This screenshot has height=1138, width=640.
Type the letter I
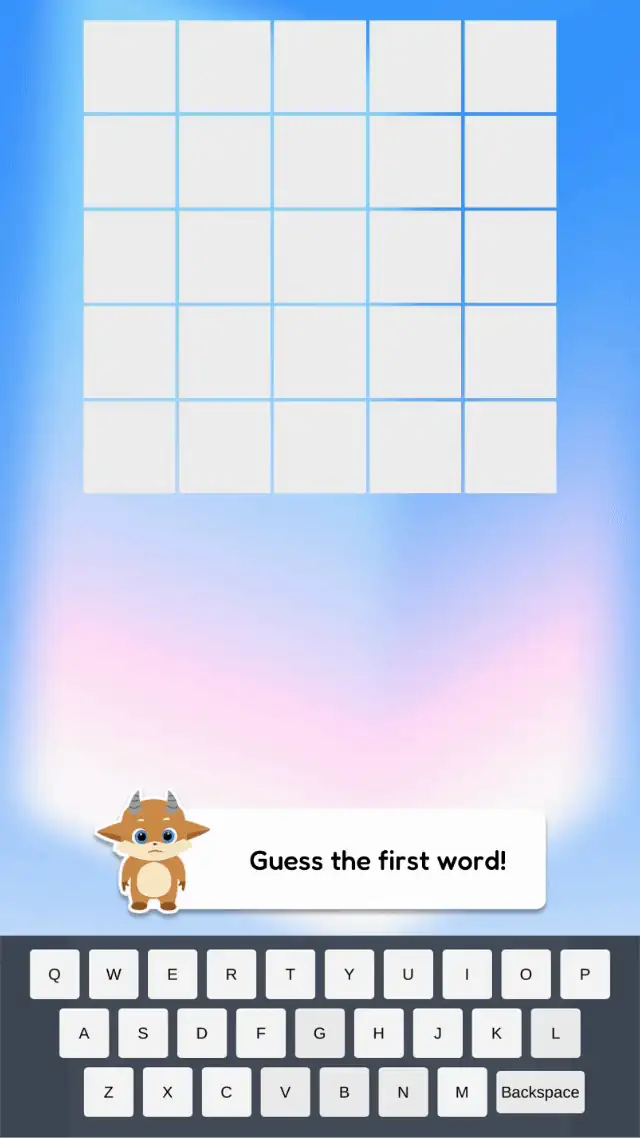click(x=467, y=974)
